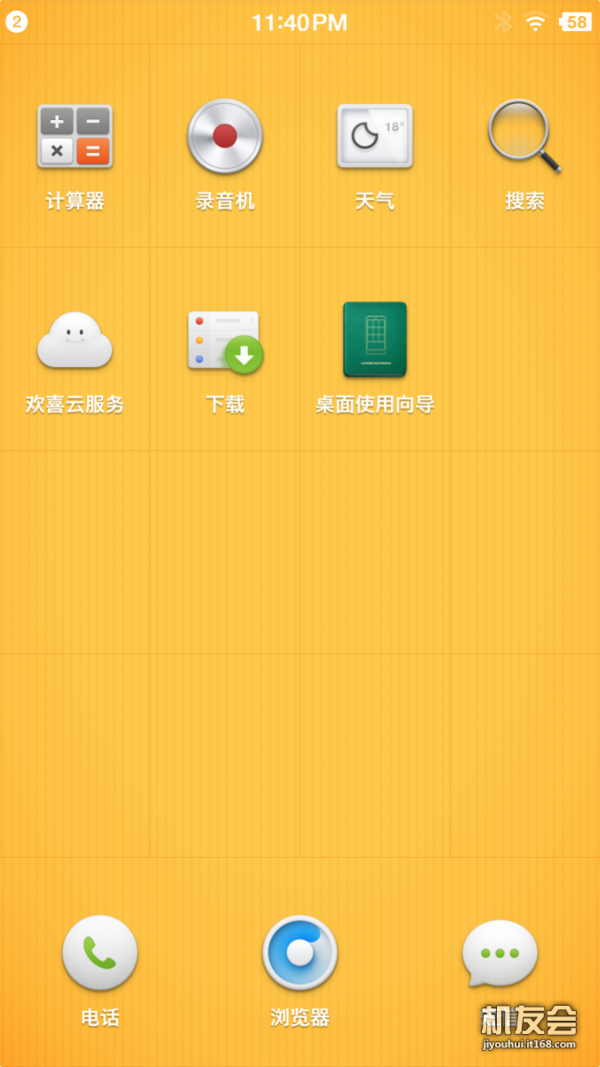Open the 天气 weather app
Image resolution: width=600 pixels, height=1067 pixels.
point(375,137)
